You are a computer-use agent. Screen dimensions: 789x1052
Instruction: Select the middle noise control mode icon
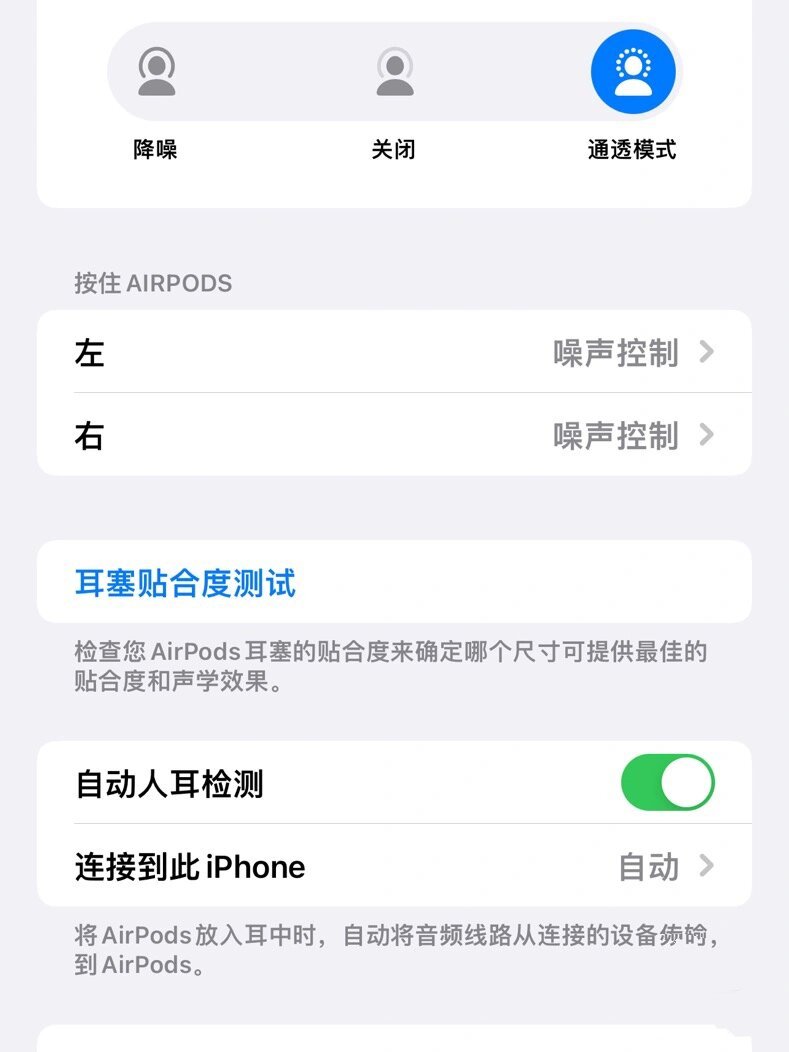click(x=394, y=70)
